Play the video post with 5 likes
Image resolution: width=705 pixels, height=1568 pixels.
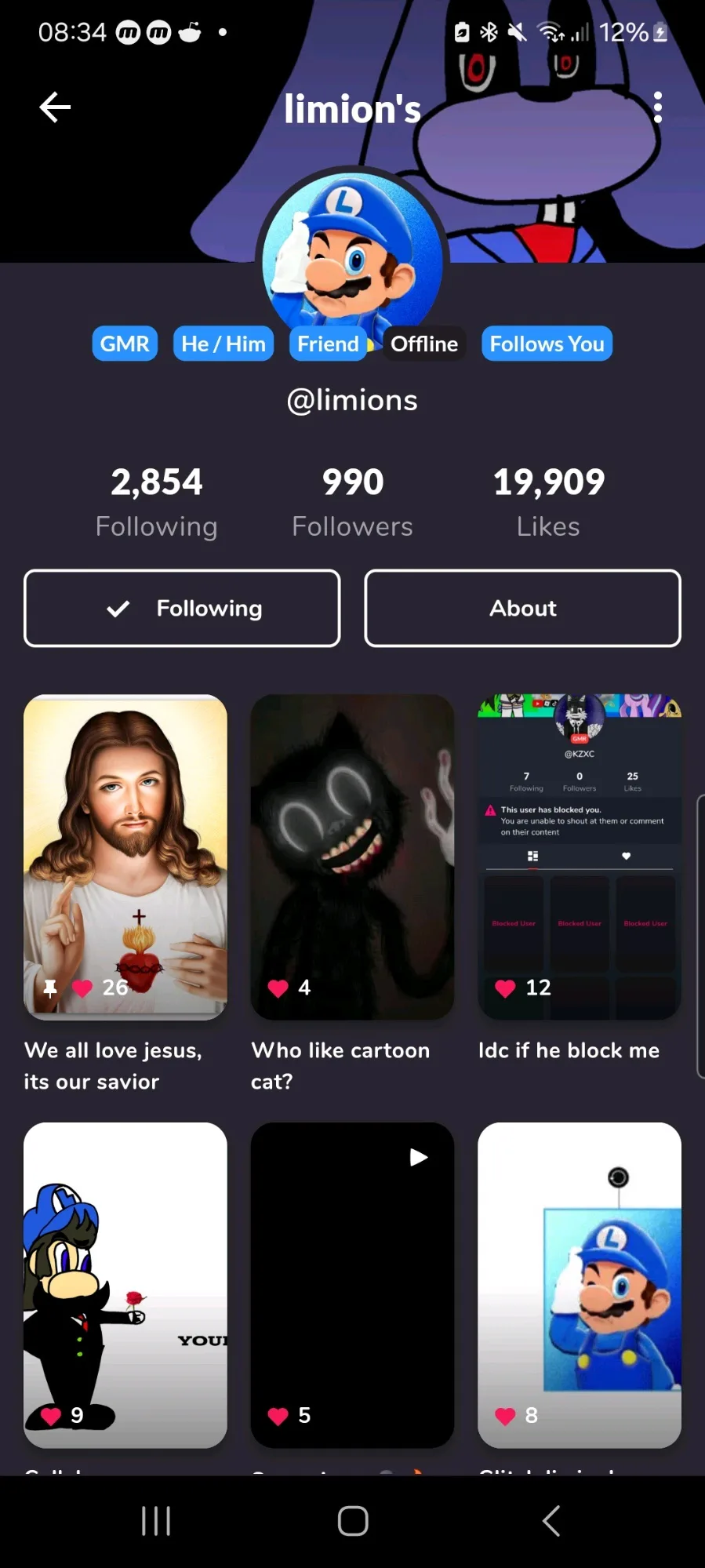pos(352,1285)
